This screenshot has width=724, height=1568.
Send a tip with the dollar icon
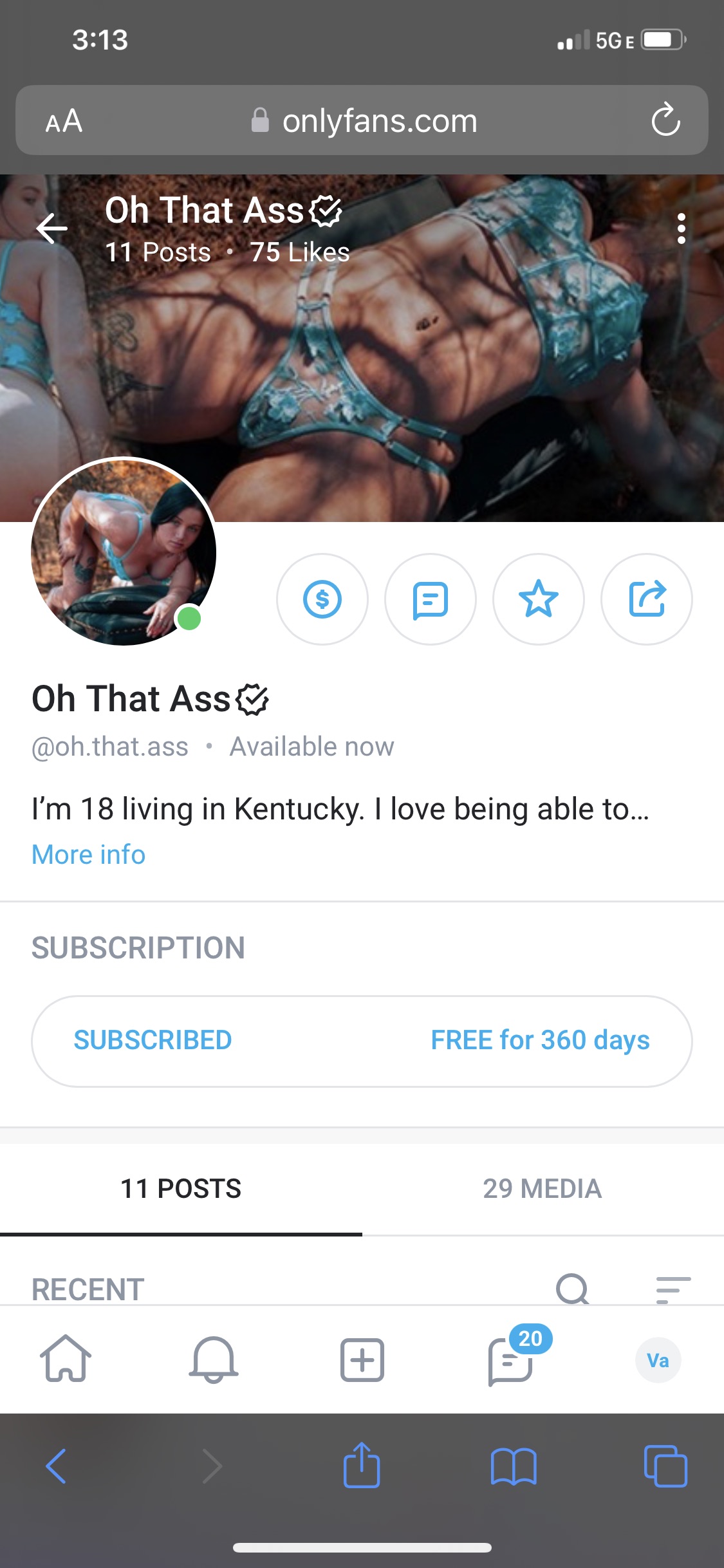pyautogui.click(x=322, y=599)
